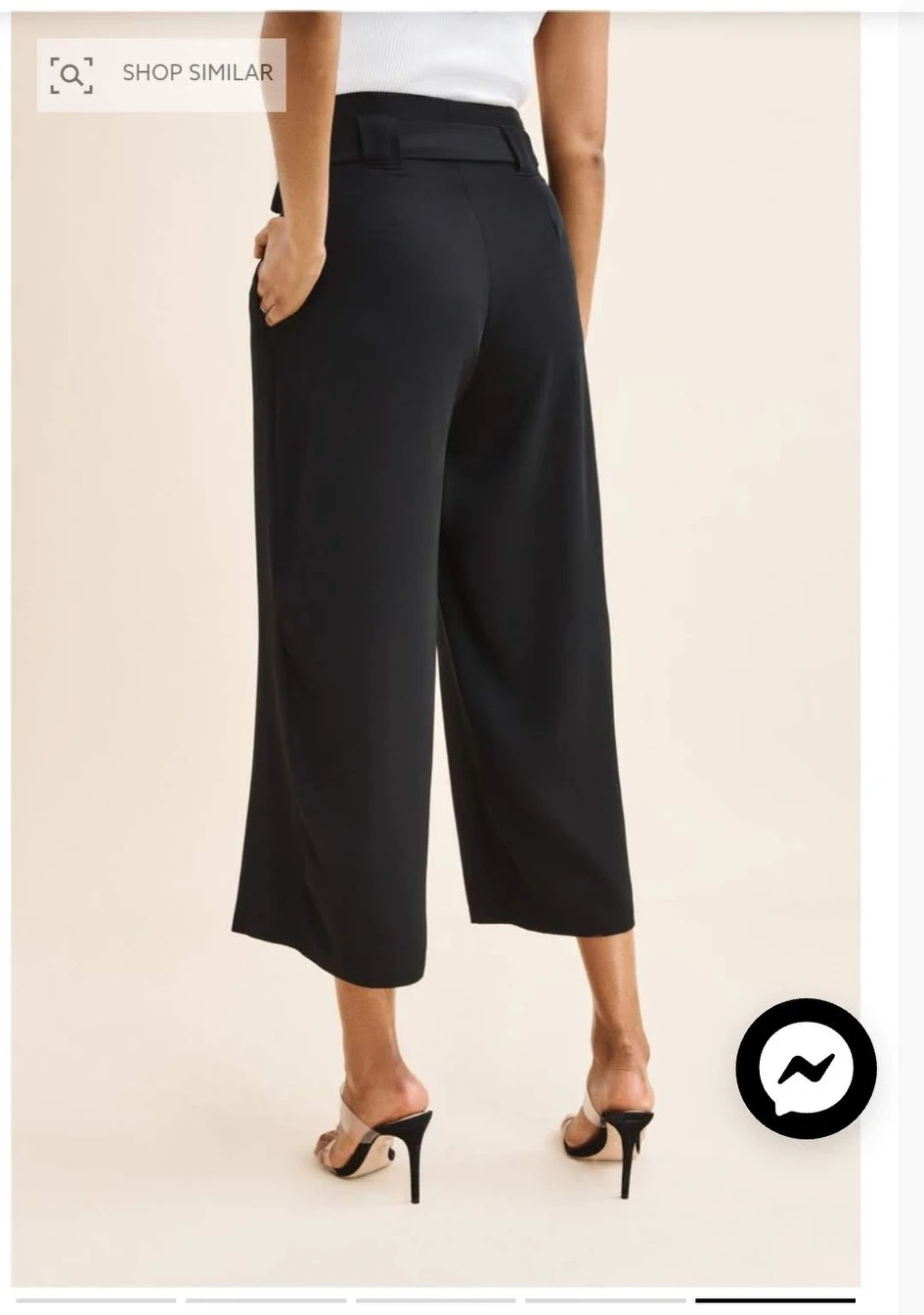The width and height of the screenshot is (924, 1315).
Task: Jump to the first image indicator bar
Action: point(96,1300)
